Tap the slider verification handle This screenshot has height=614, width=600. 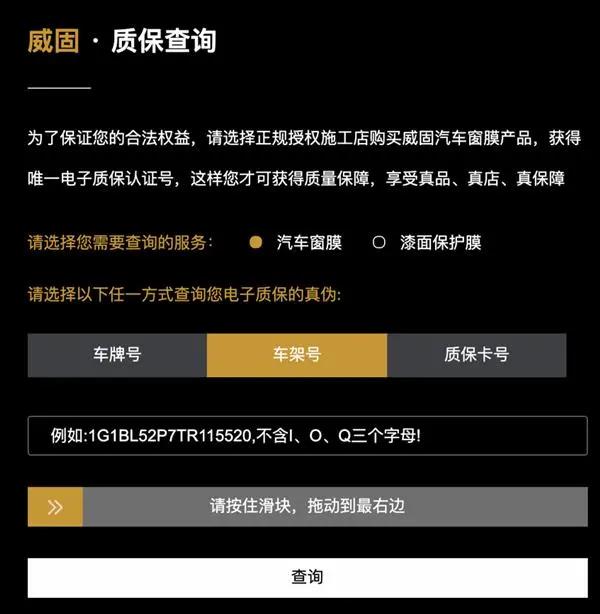coord(55,507)
